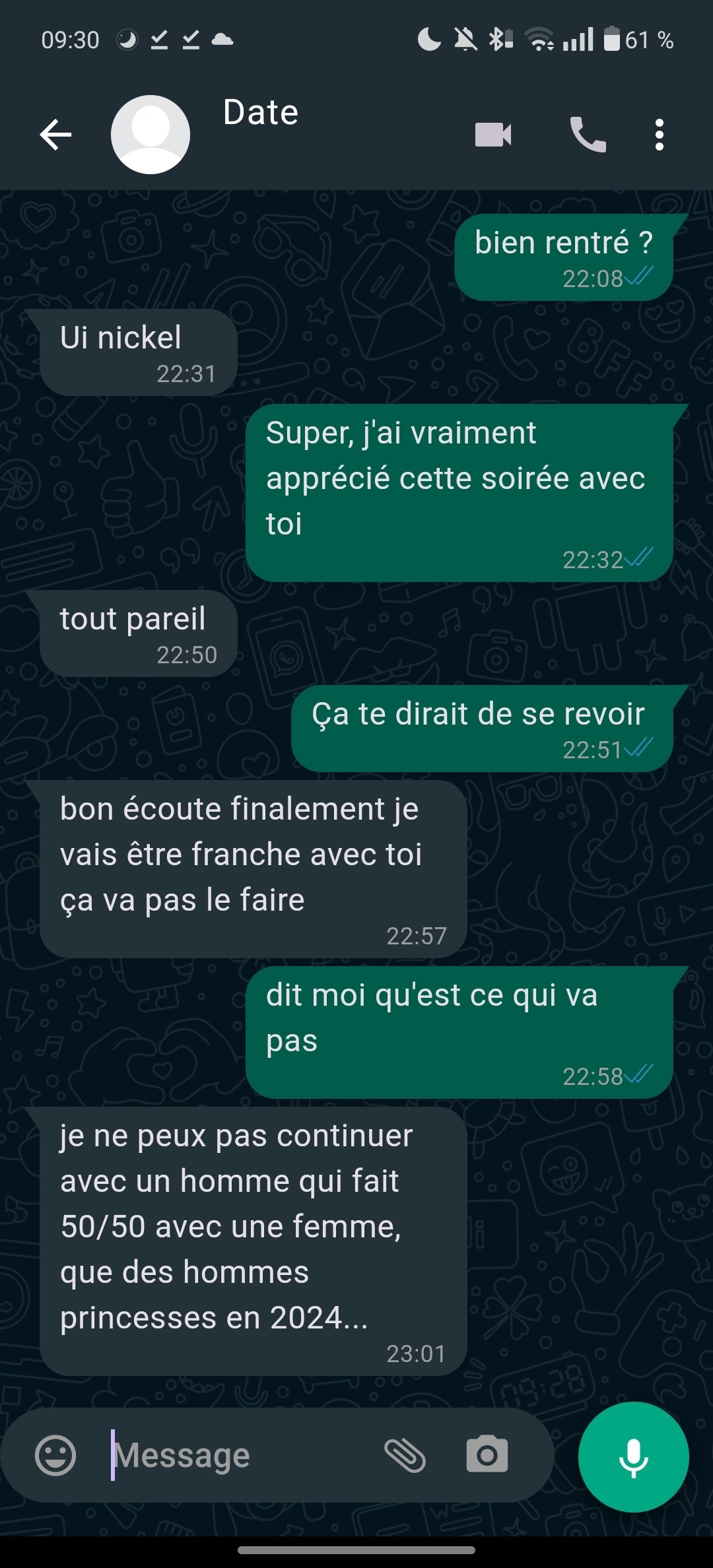713x1568 pixels.
Task: Tap the microphone voice message button
Action: click(x=634, y=1457)
